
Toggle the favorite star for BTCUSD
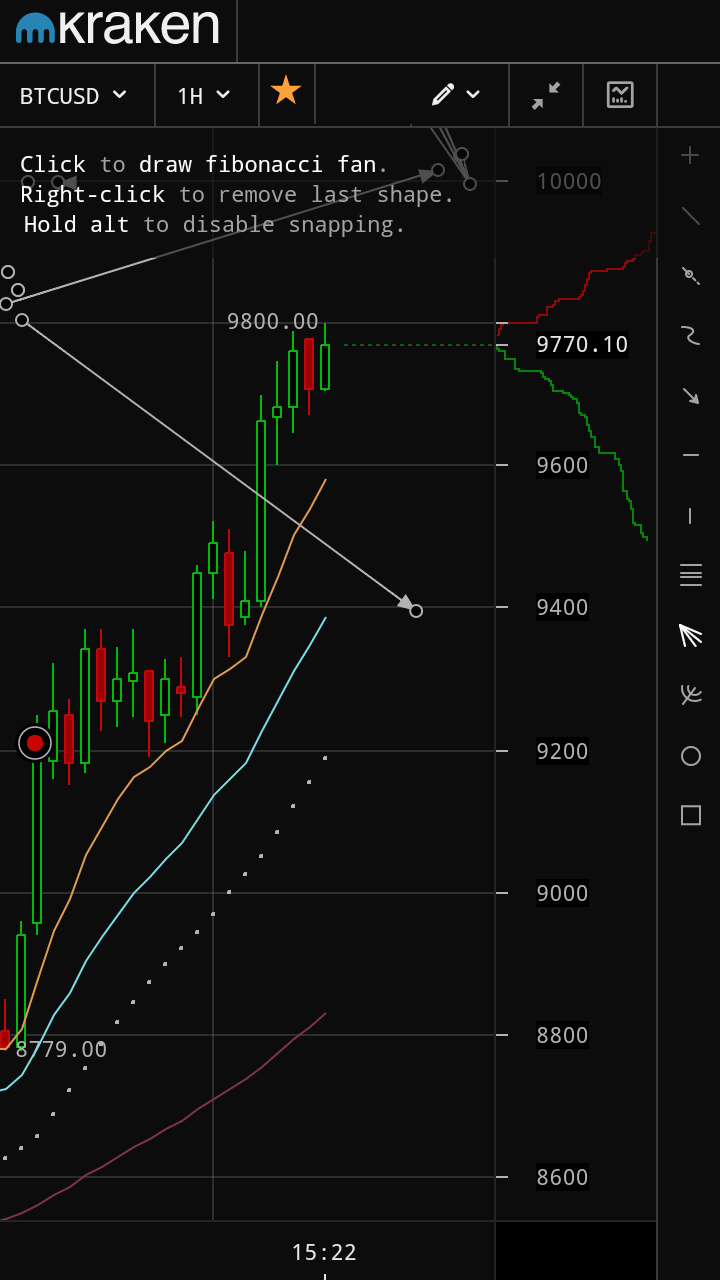tap(286, 91)
